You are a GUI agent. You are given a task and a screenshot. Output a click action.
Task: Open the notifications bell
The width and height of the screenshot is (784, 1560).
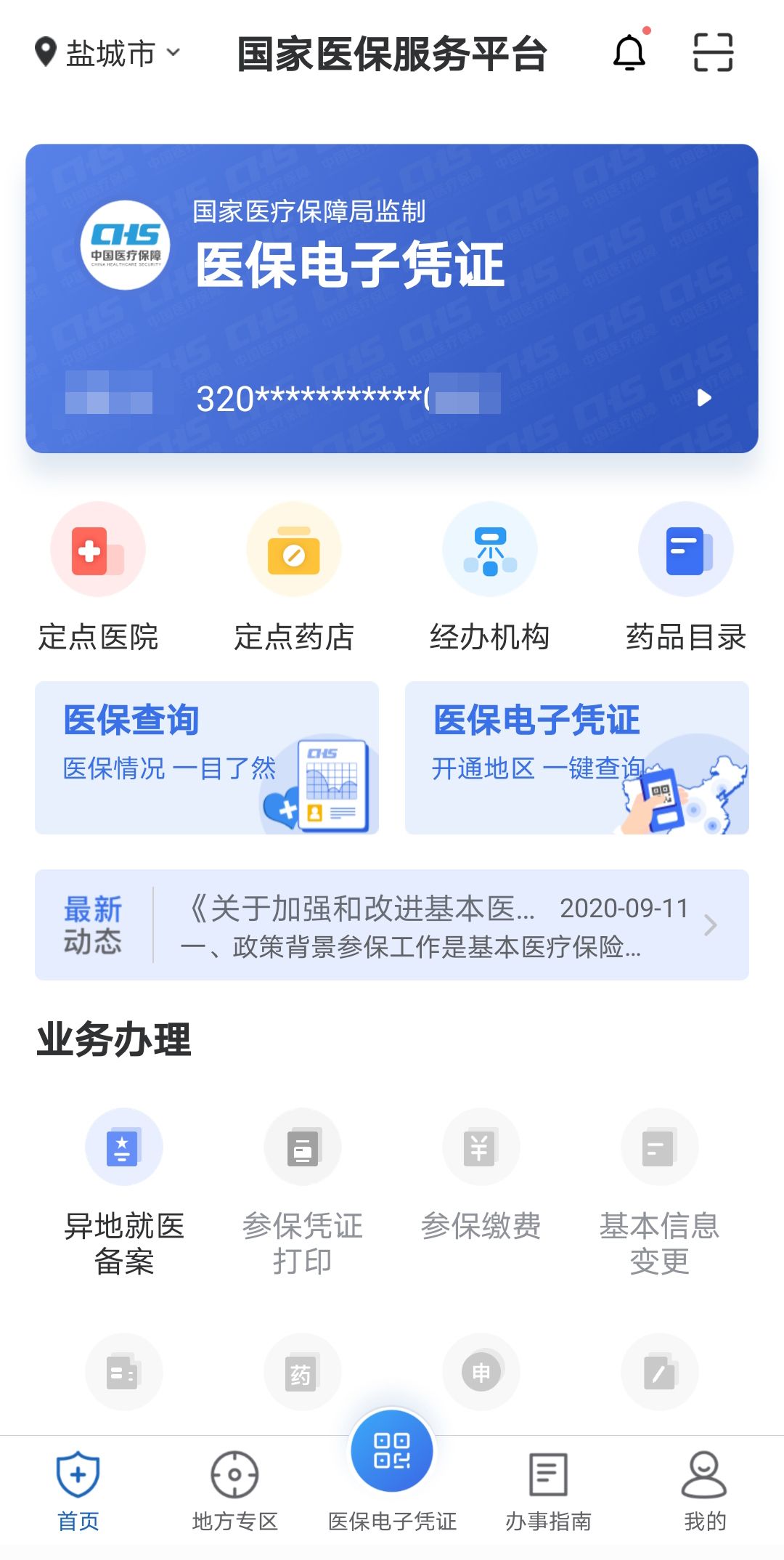629,52
